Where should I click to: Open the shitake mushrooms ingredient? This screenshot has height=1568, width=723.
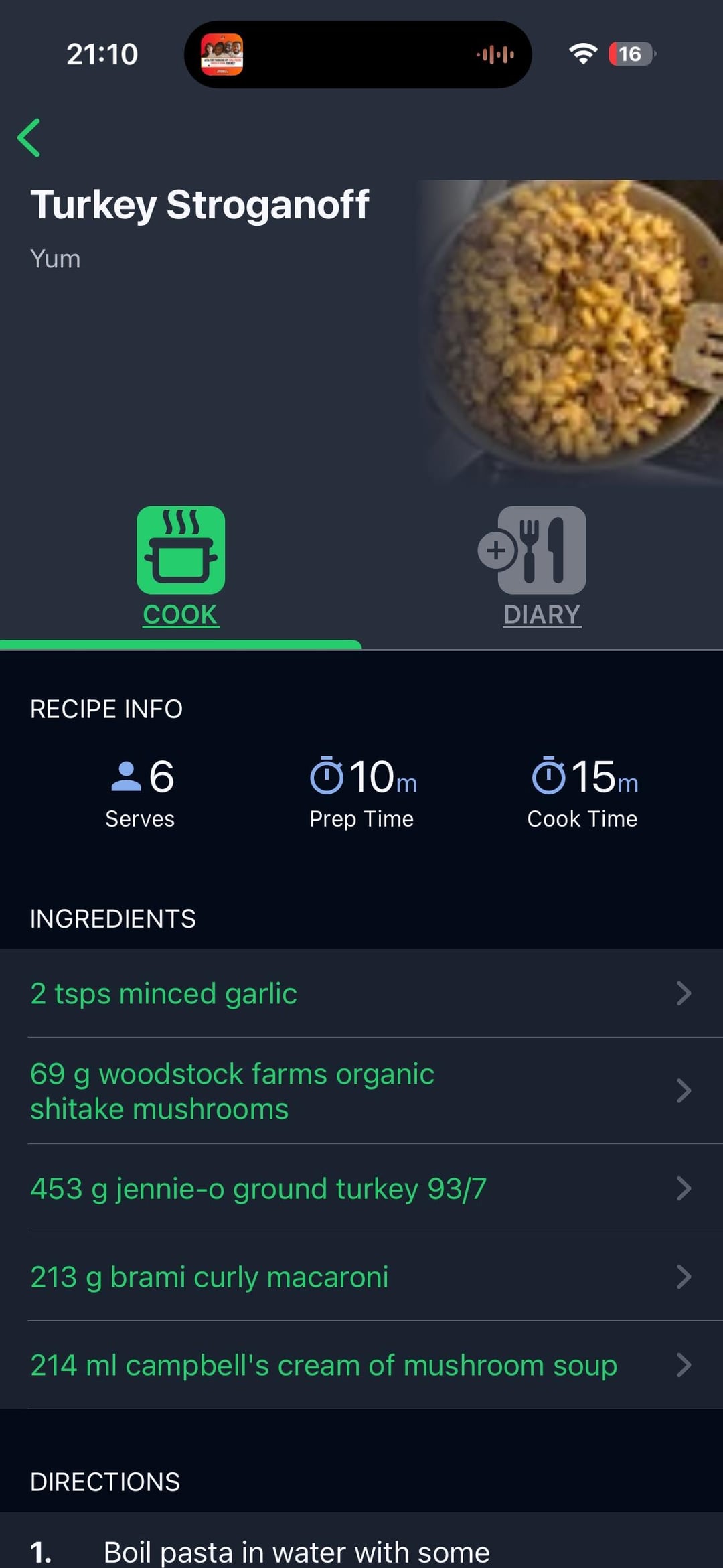pos(361,1091)
